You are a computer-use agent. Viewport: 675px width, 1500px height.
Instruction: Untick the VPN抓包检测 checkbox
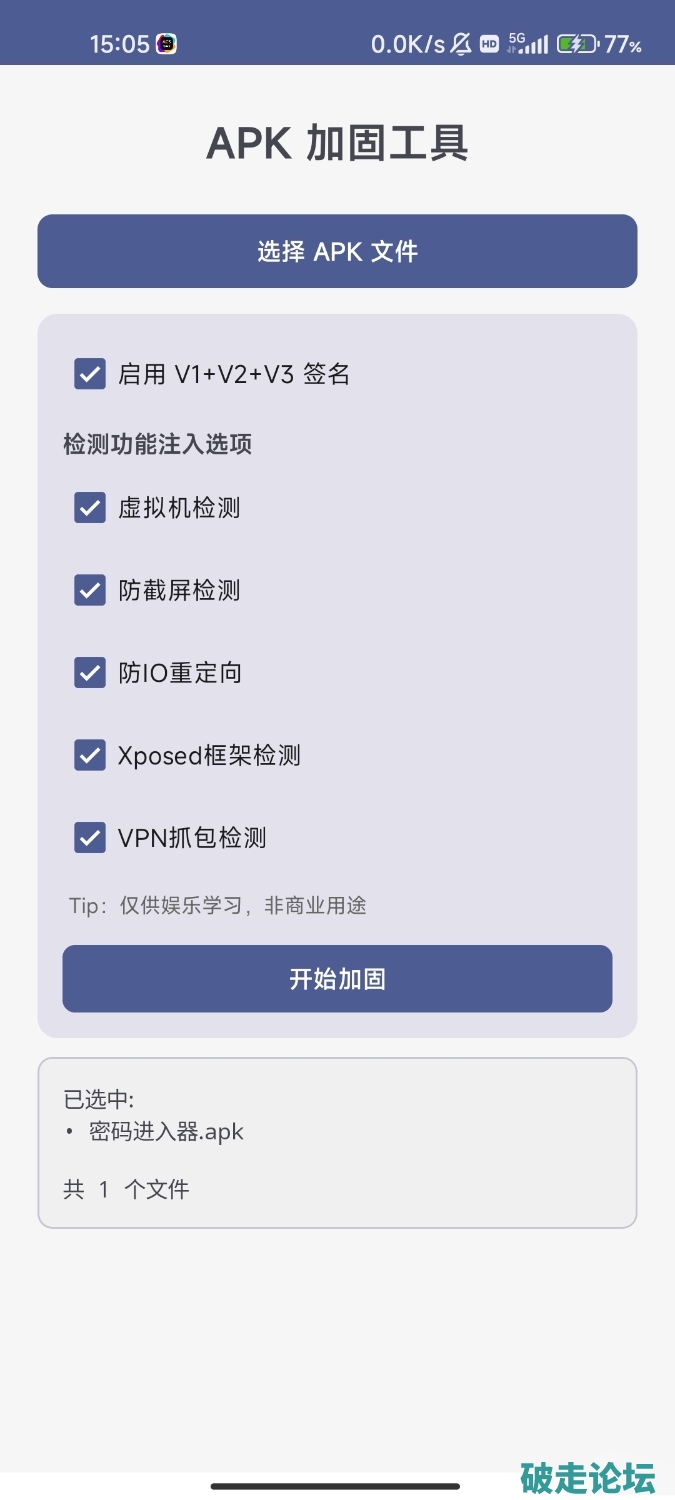coord(90,837)
